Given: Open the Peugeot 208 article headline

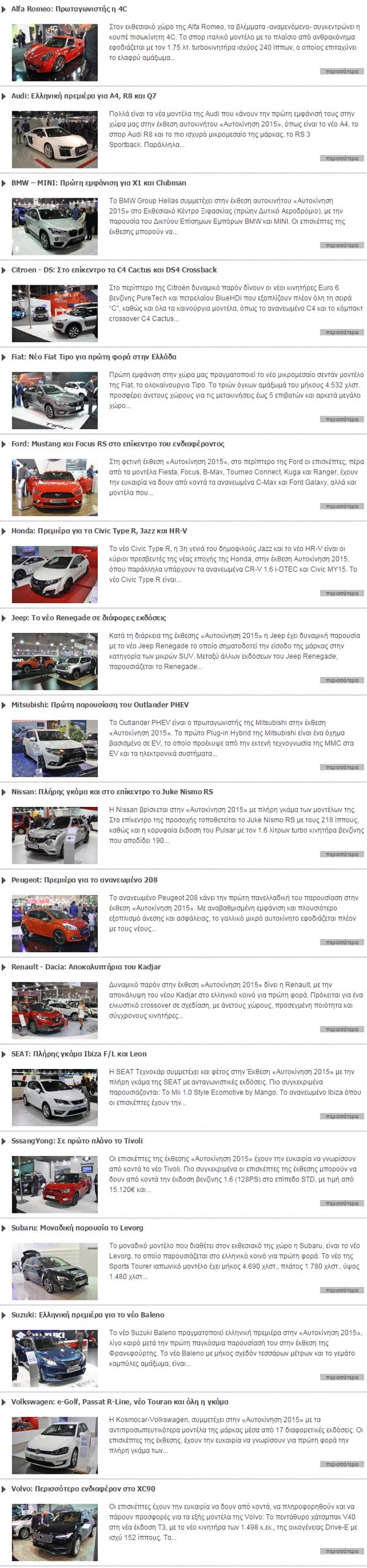Looking at the screenshot, I should [84, 880].
